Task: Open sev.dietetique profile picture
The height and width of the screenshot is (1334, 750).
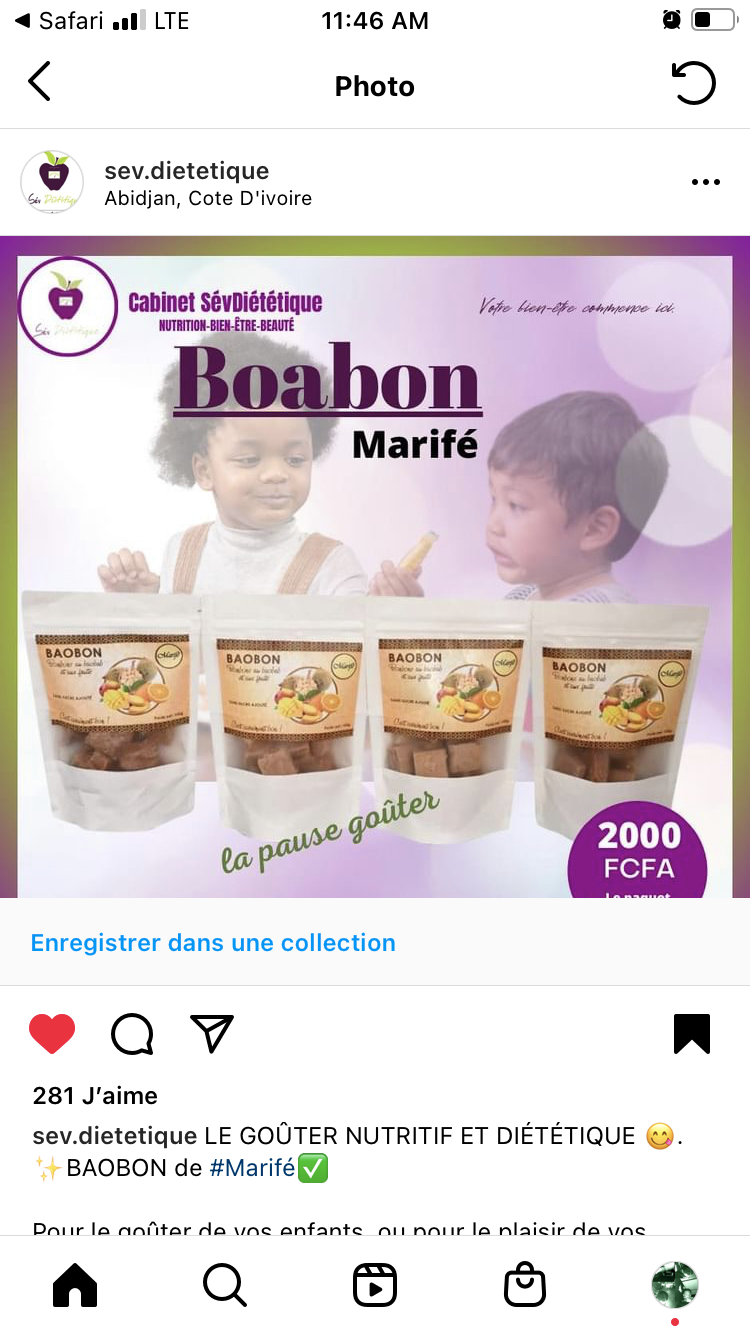Action: point(52,182)
